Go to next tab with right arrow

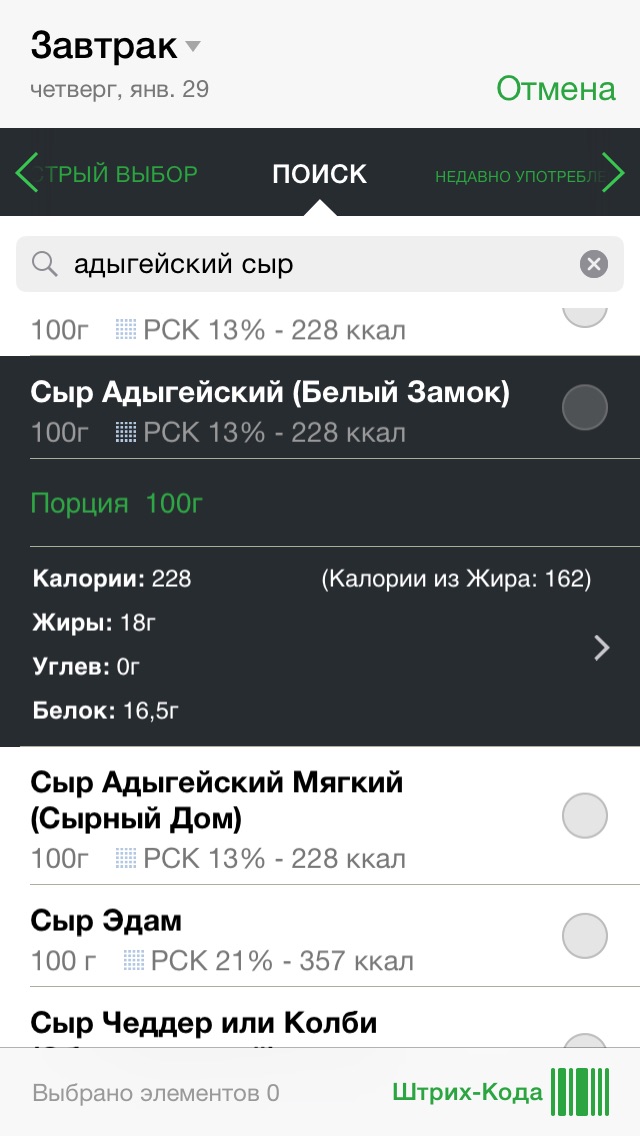point(612,173)
